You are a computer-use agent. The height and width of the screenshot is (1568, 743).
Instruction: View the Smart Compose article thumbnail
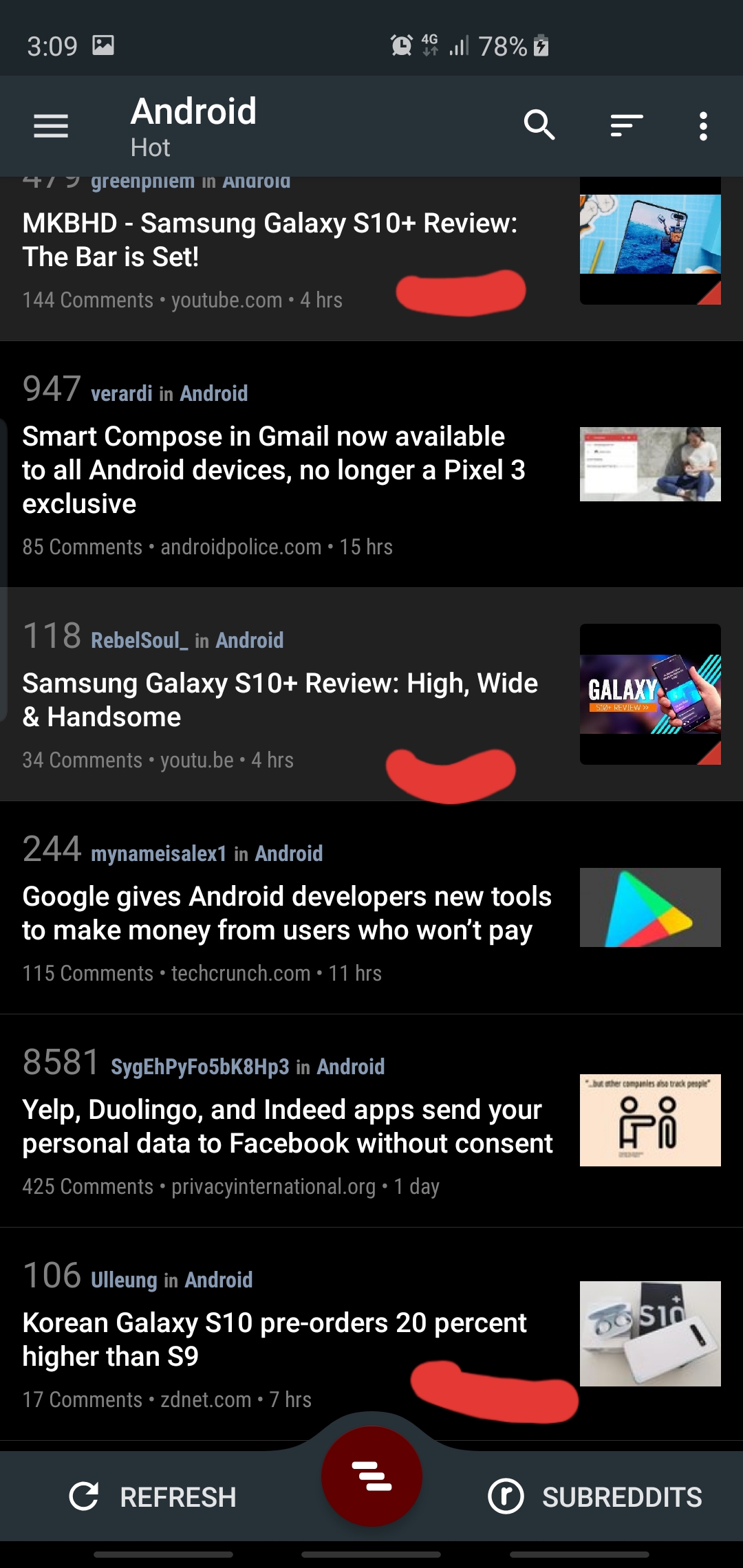point(650,464)
